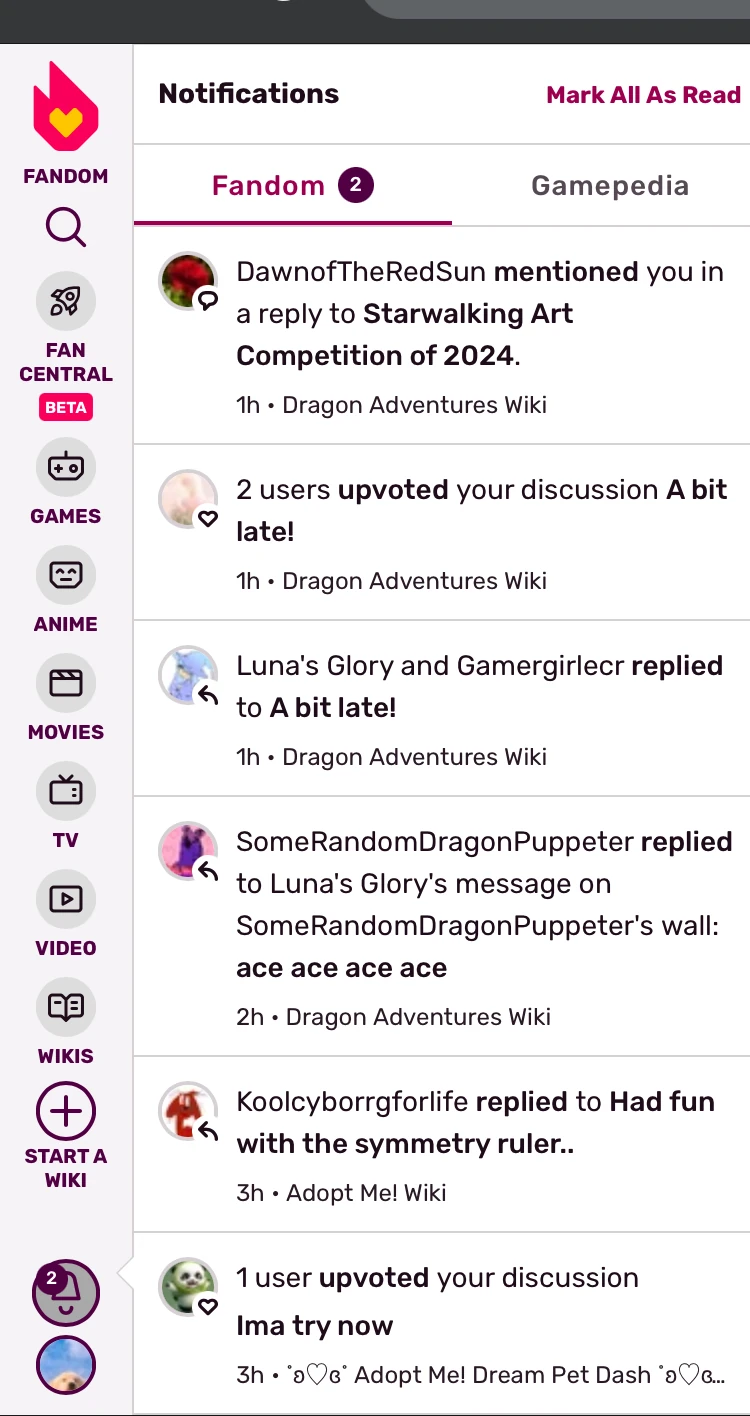
Task: Browse the Anime section
Action: tap(66, 575)
